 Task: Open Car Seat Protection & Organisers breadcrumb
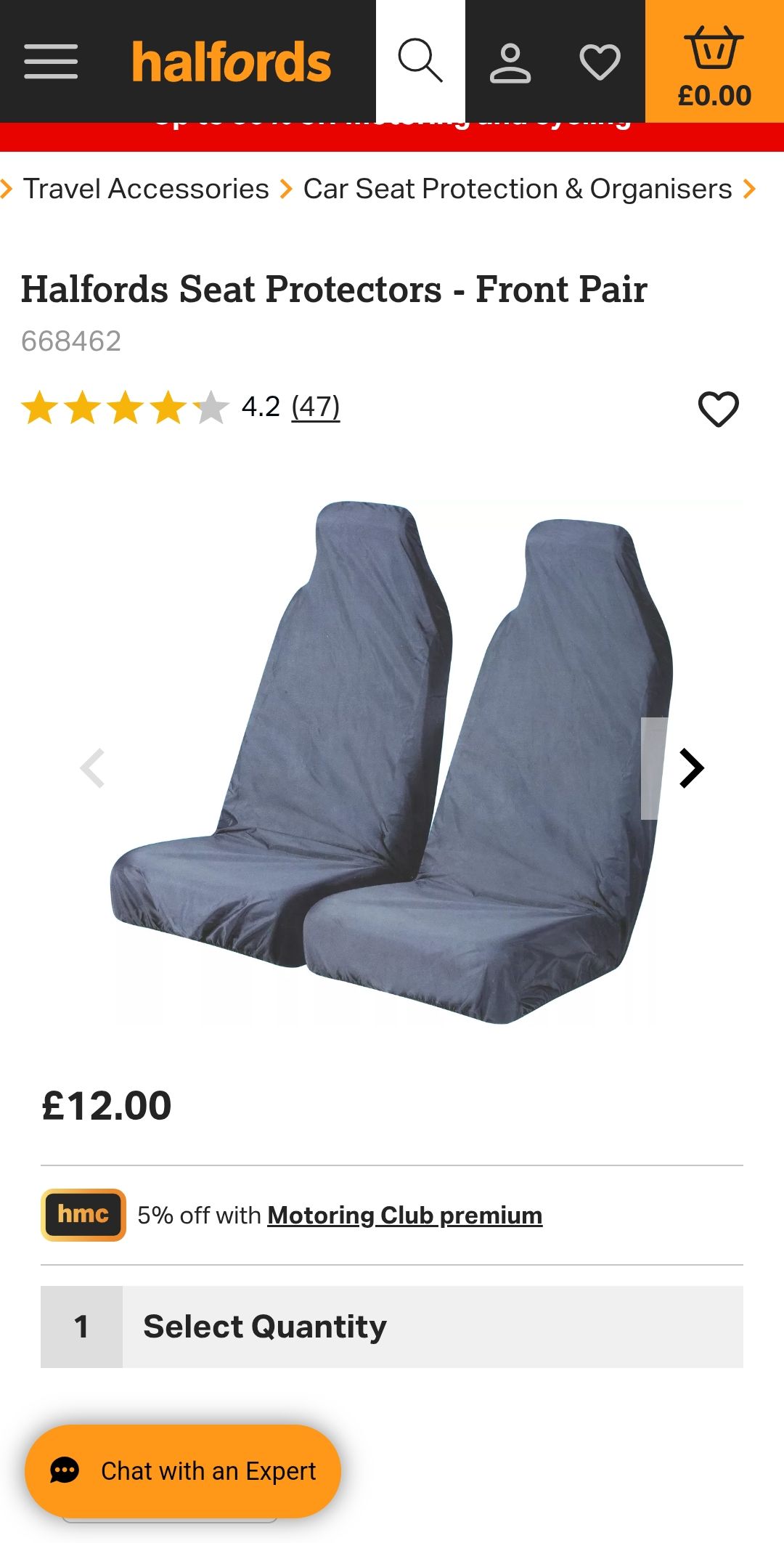tap(517, 189)
